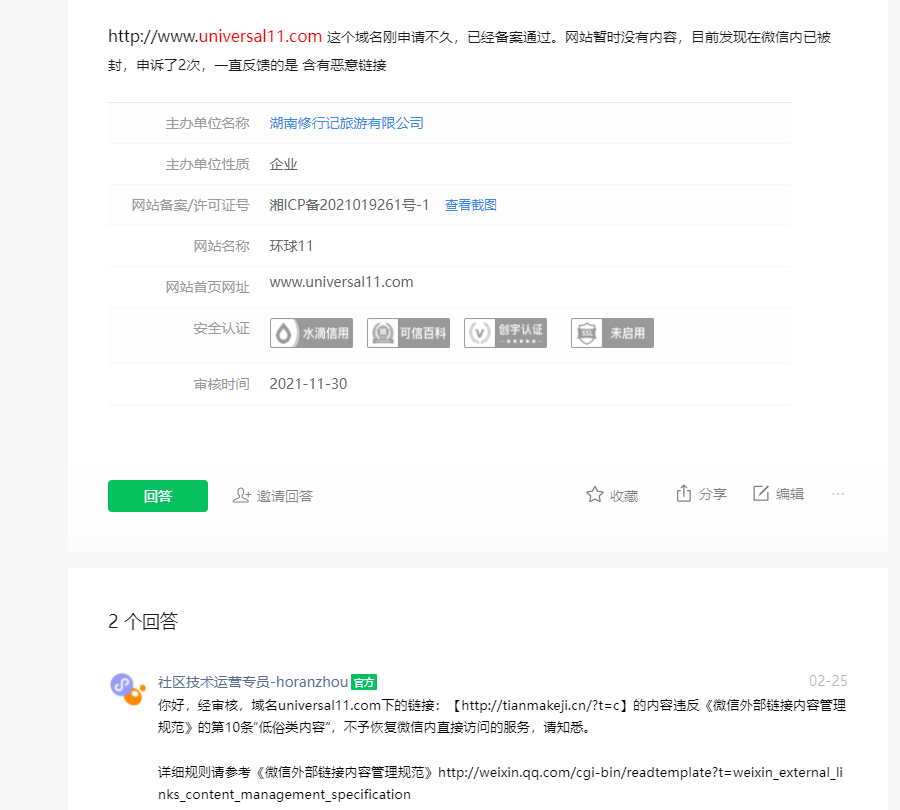Open the three-dot more options menu
Viewport: 900px width, 810px height.
pos(838,494)
